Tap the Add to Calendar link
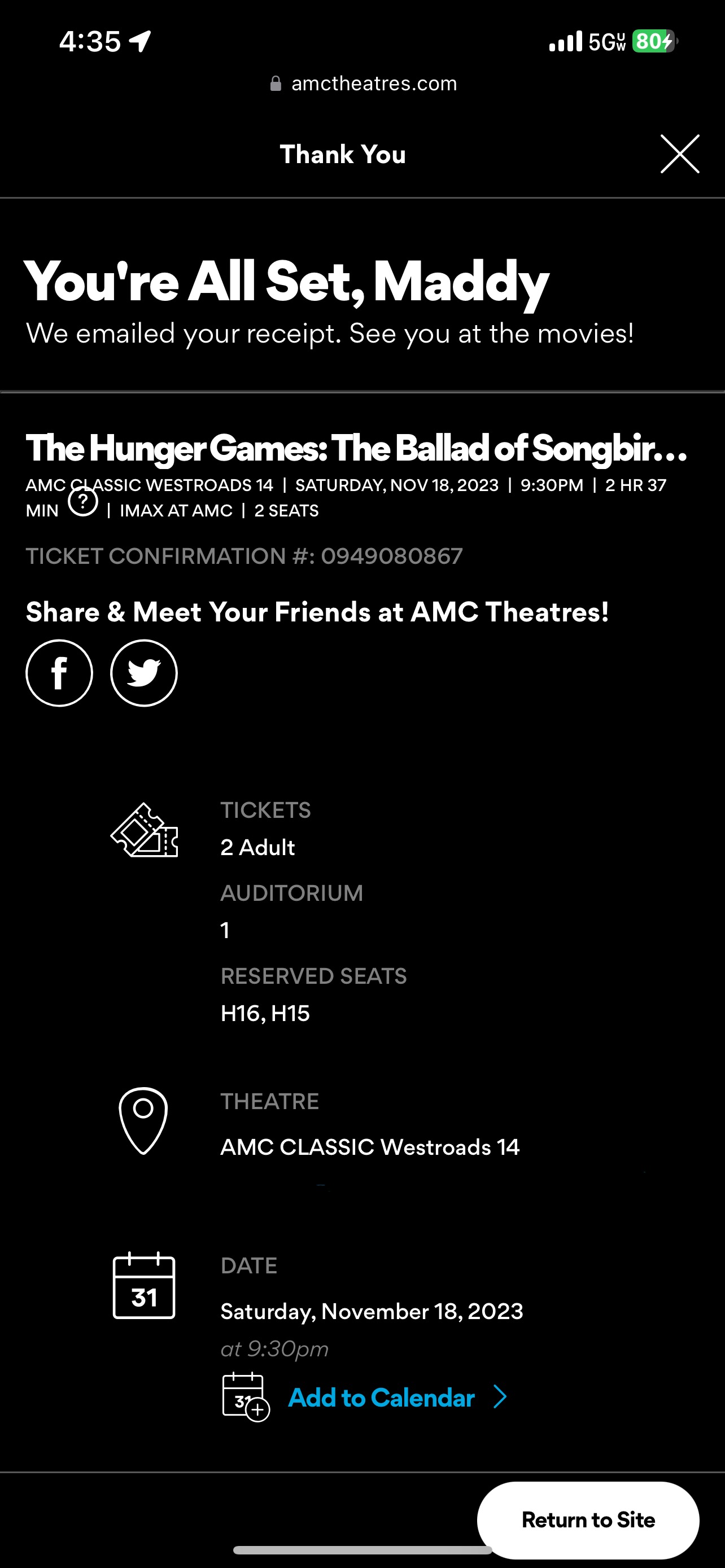 (x=381, y=1397)
